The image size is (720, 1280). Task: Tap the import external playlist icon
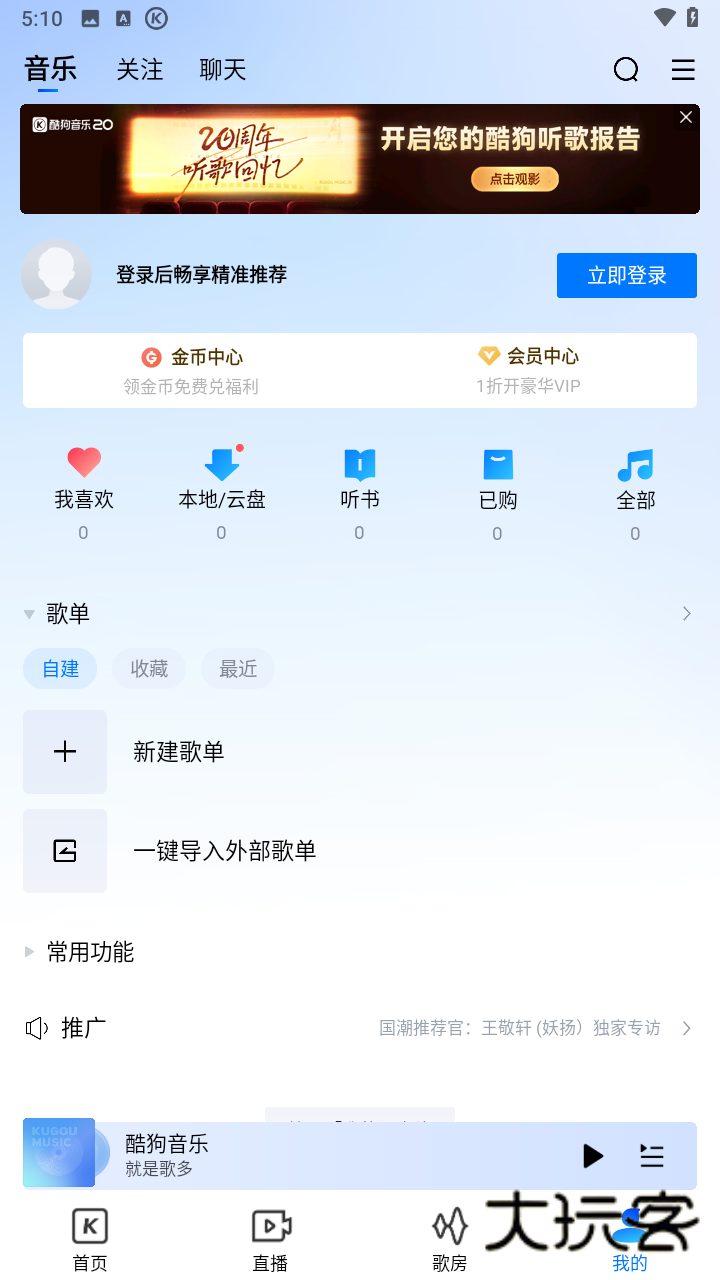click(x=64, y=850)
